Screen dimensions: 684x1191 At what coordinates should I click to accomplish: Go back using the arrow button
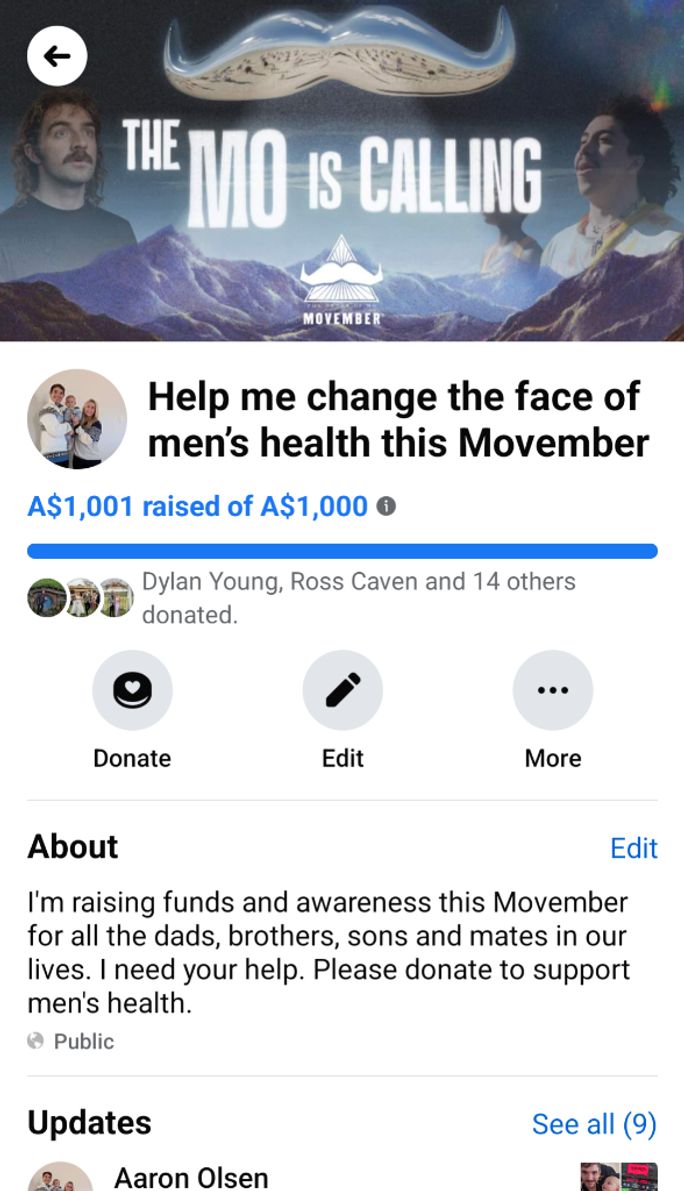(x=57, y=56)
